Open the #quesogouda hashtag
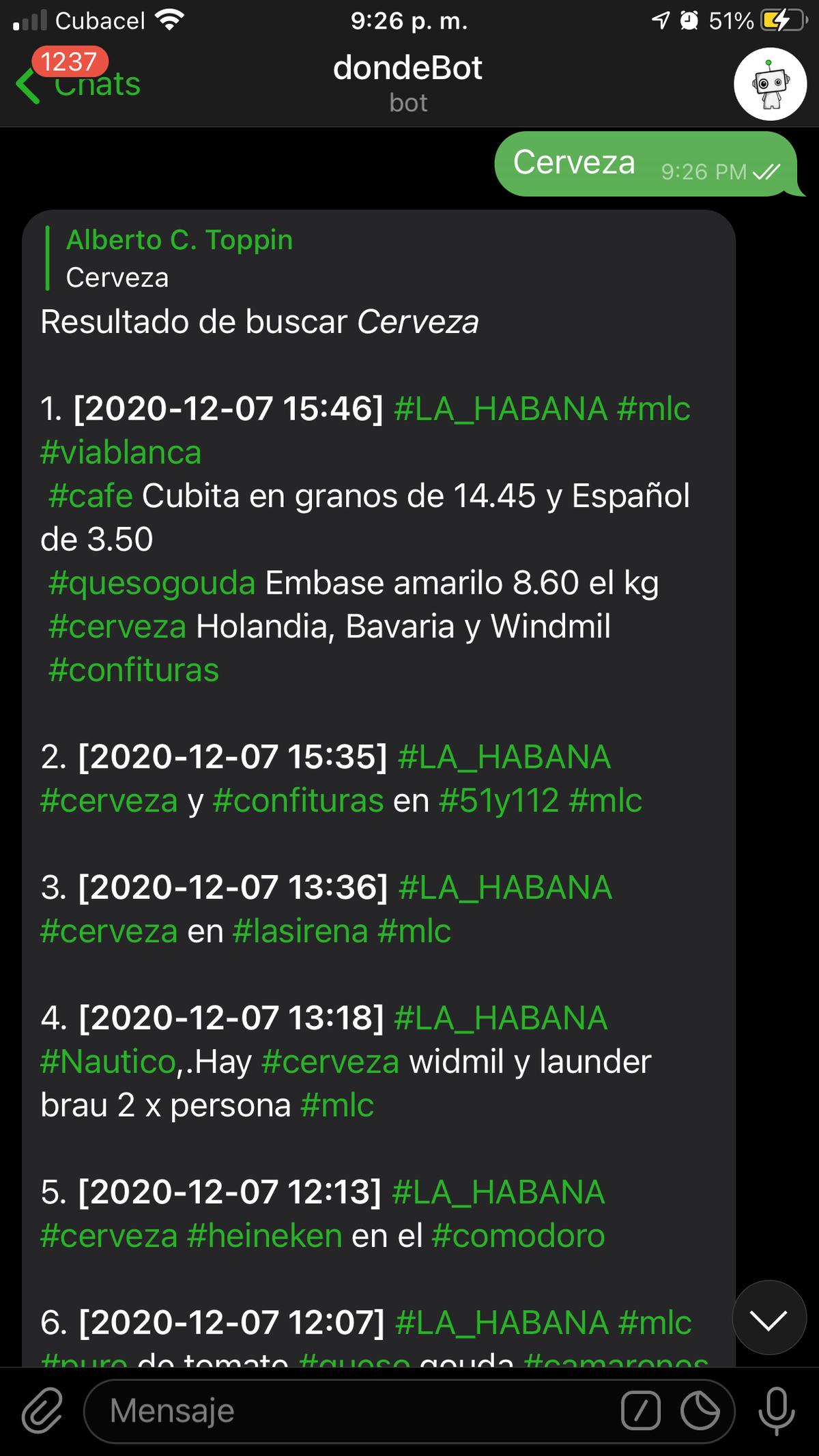 click(152, 583)
